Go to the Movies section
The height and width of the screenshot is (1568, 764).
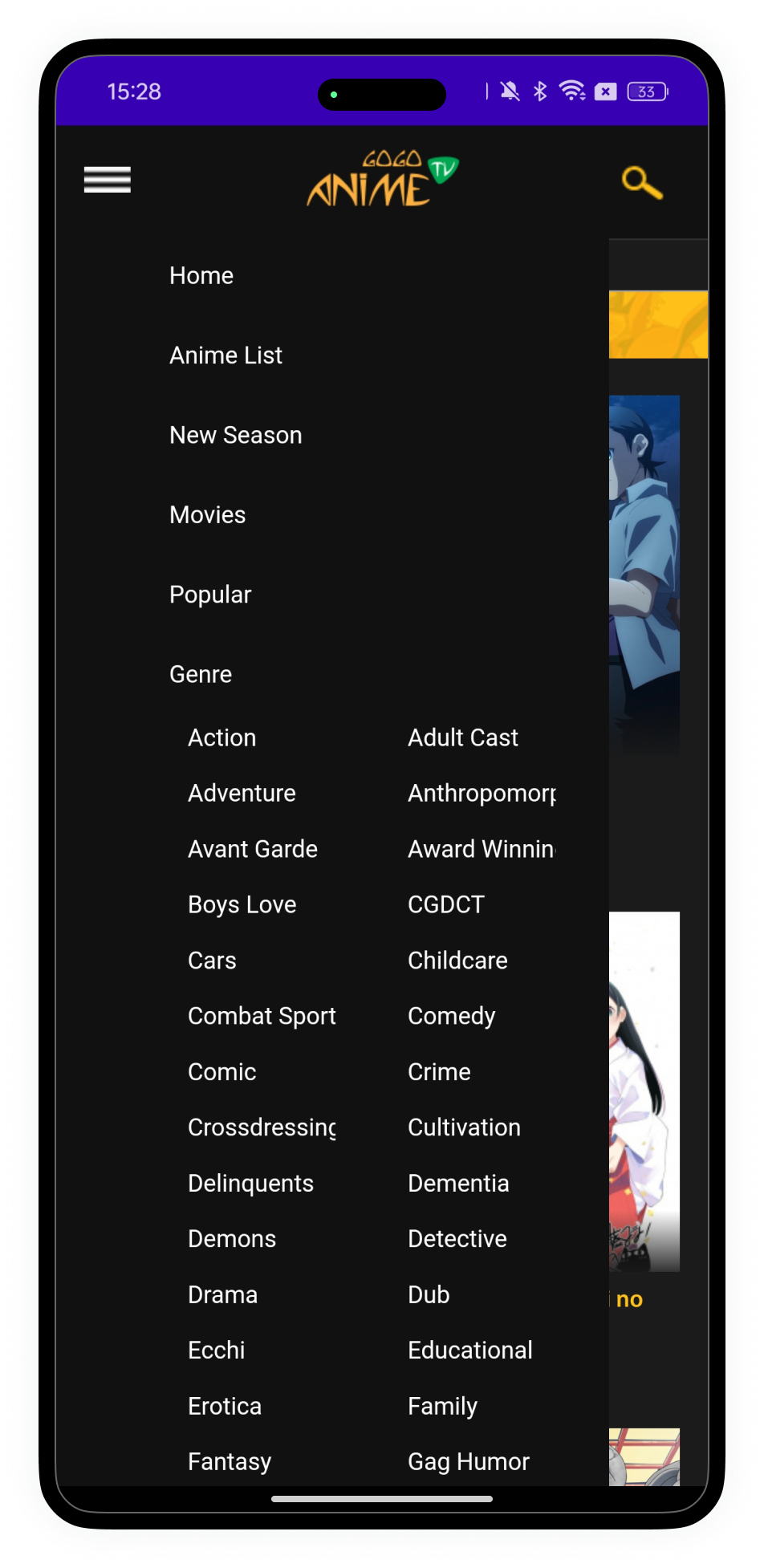207,514
